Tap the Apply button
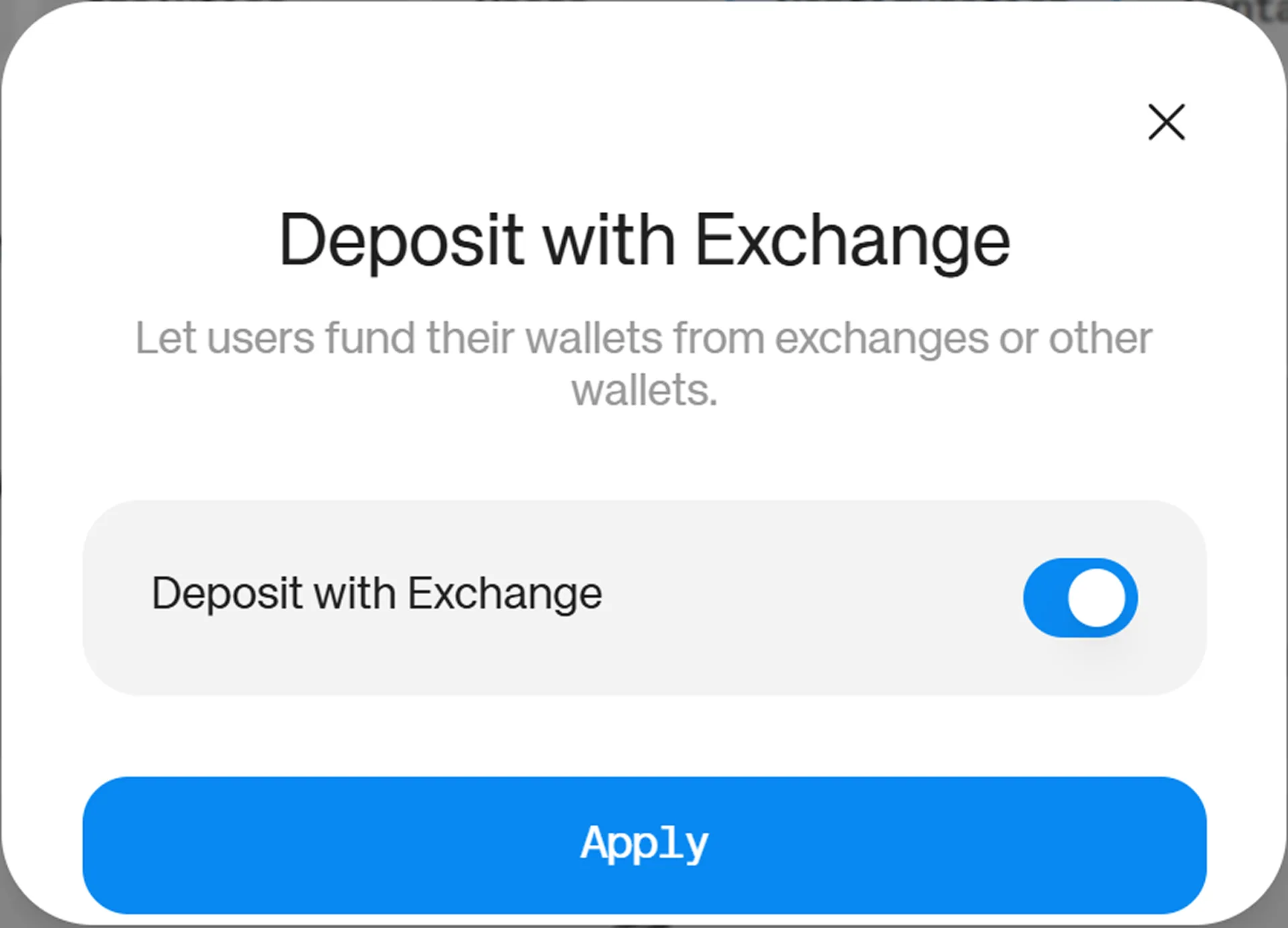1288x928 pixels. tap(644, 845)
